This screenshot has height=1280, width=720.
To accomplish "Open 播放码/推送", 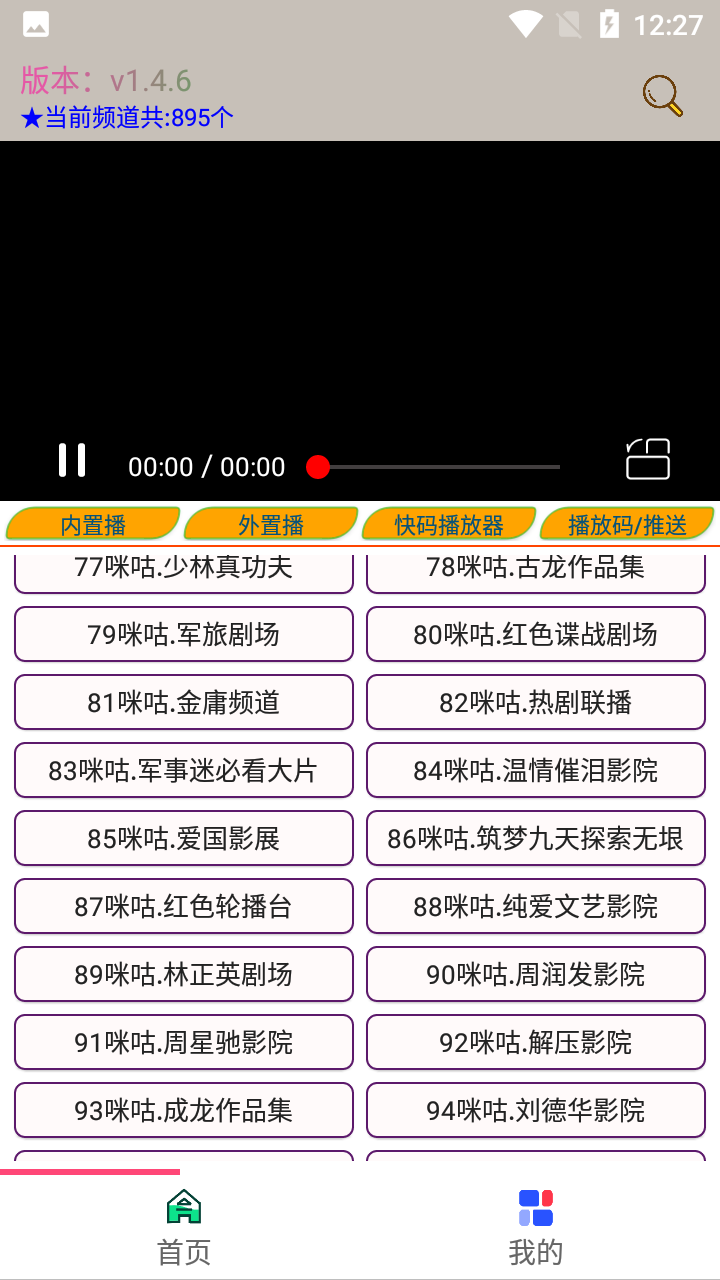I will (627, 524).
